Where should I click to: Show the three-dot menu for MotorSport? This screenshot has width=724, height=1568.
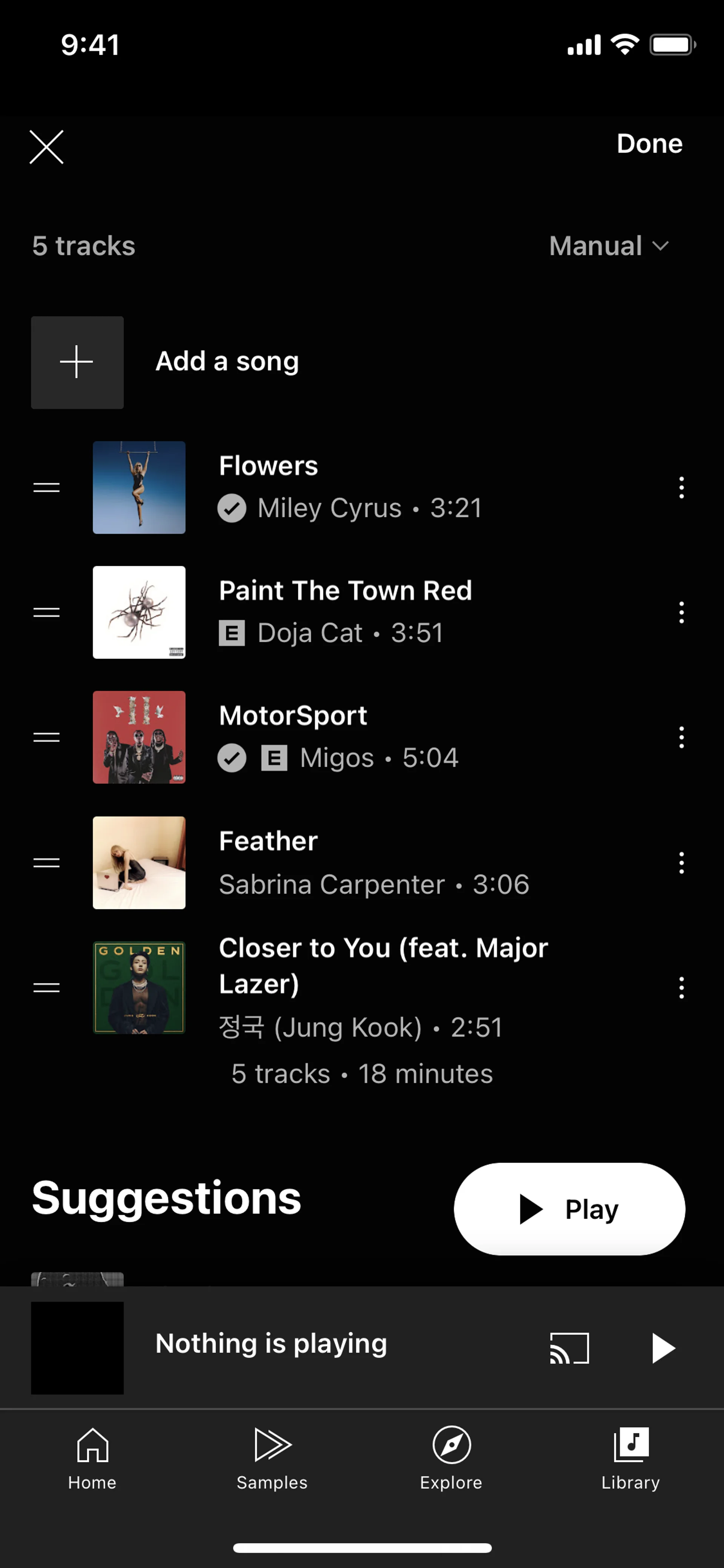(681, 737)
